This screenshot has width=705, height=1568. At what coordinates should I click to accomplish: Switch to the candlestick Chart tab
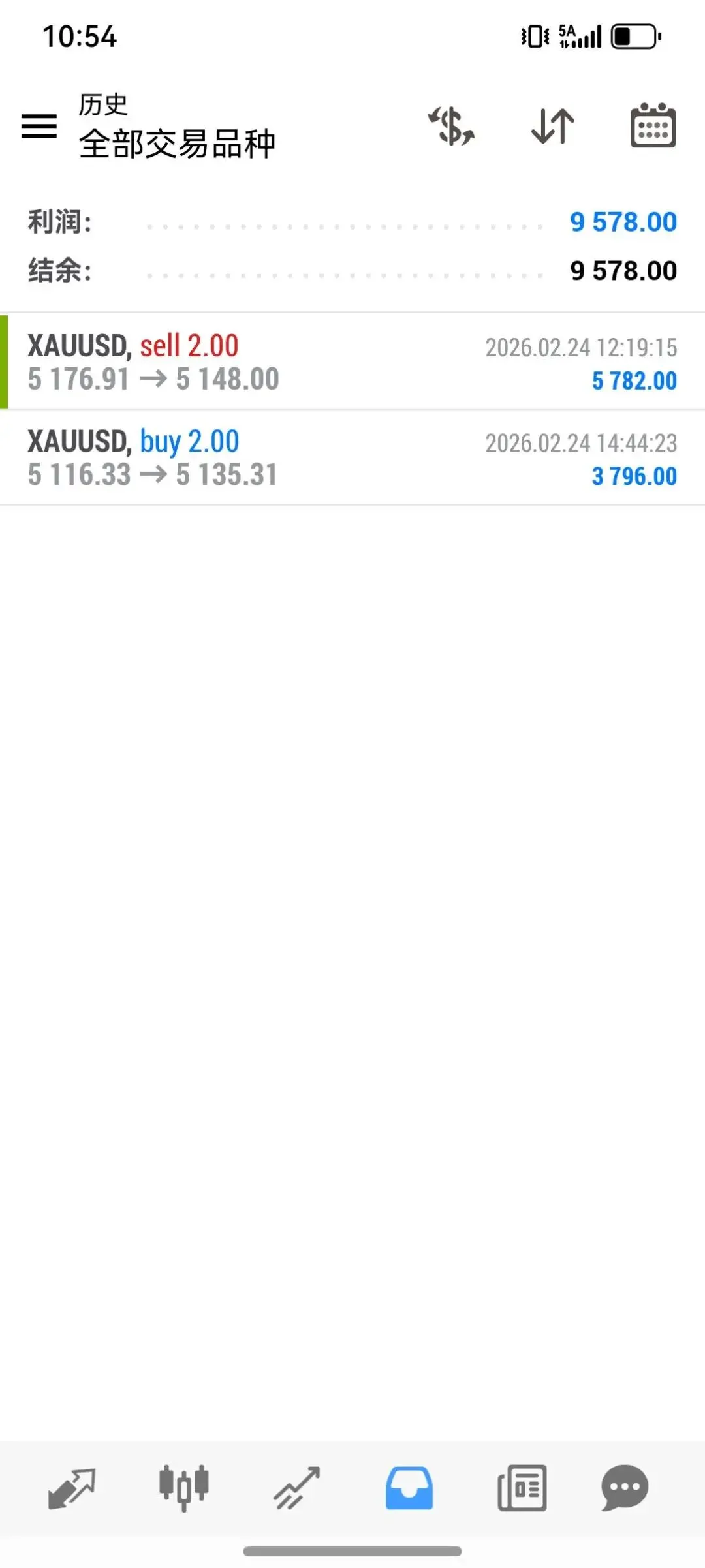pos(184,1488)
